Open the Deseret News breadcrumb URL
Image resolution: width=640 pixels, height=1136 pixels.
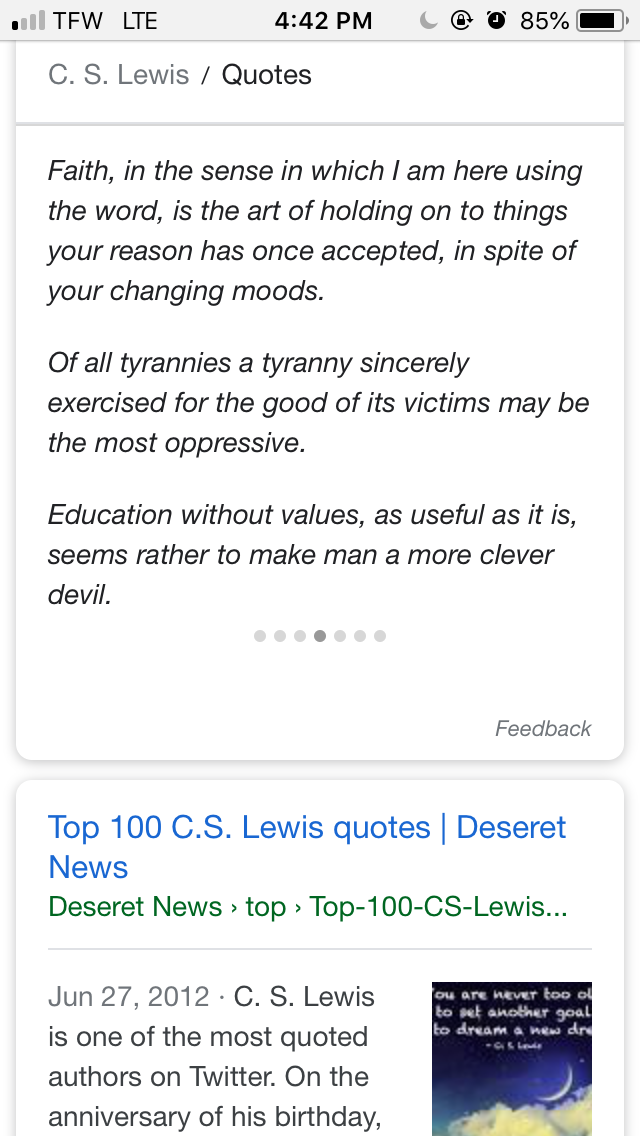[307, 907]
